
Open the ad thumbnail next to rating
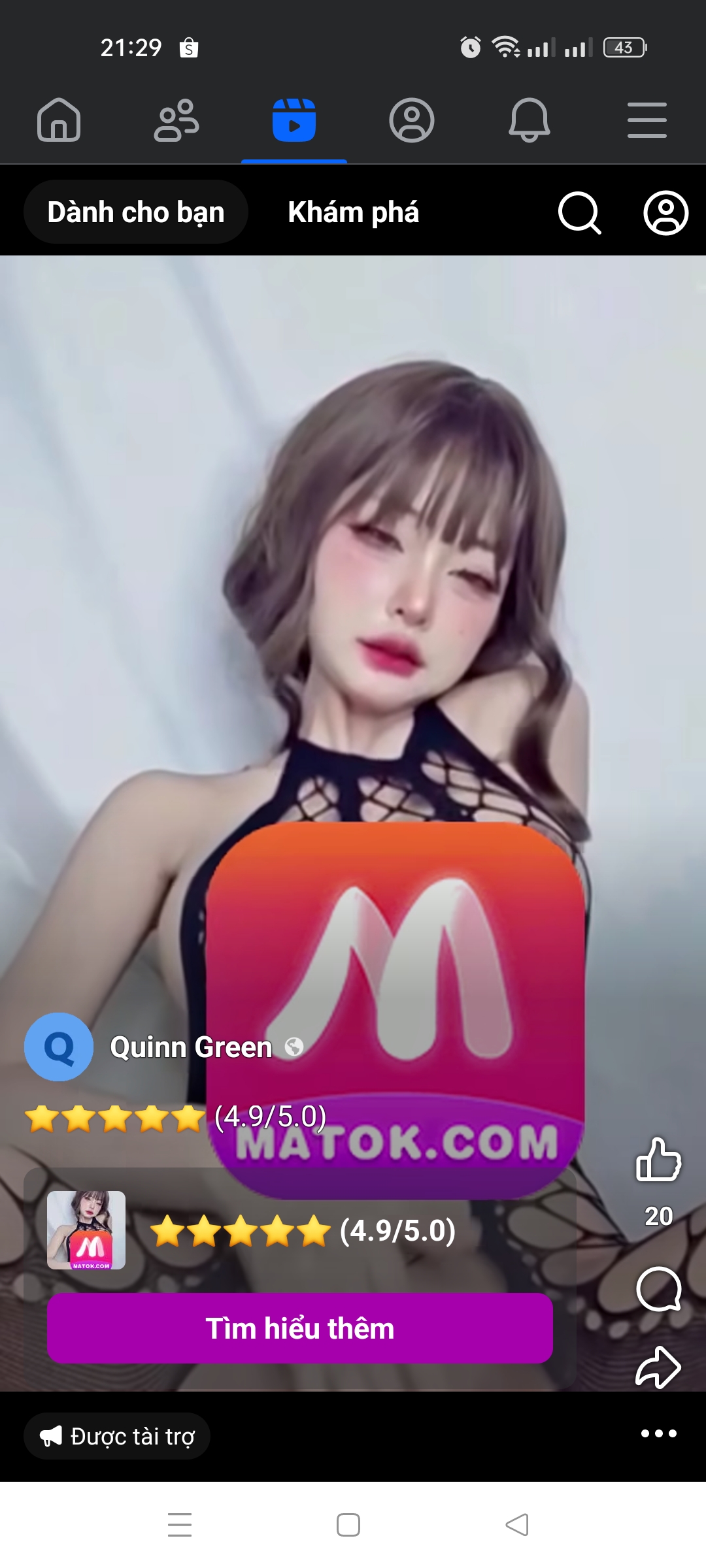pos(86,1230)
